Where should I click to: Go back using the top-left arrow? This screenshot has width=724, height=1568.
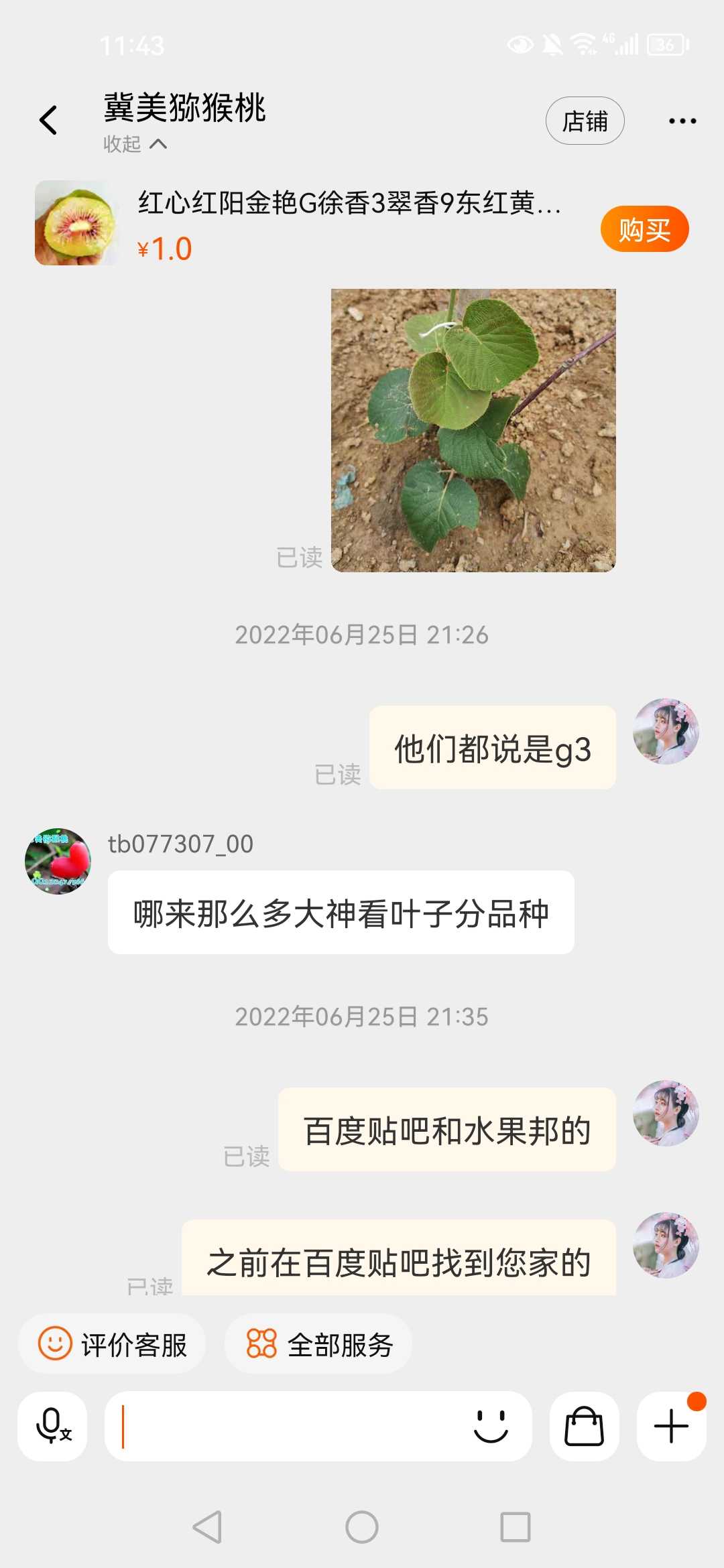point(48,121)
